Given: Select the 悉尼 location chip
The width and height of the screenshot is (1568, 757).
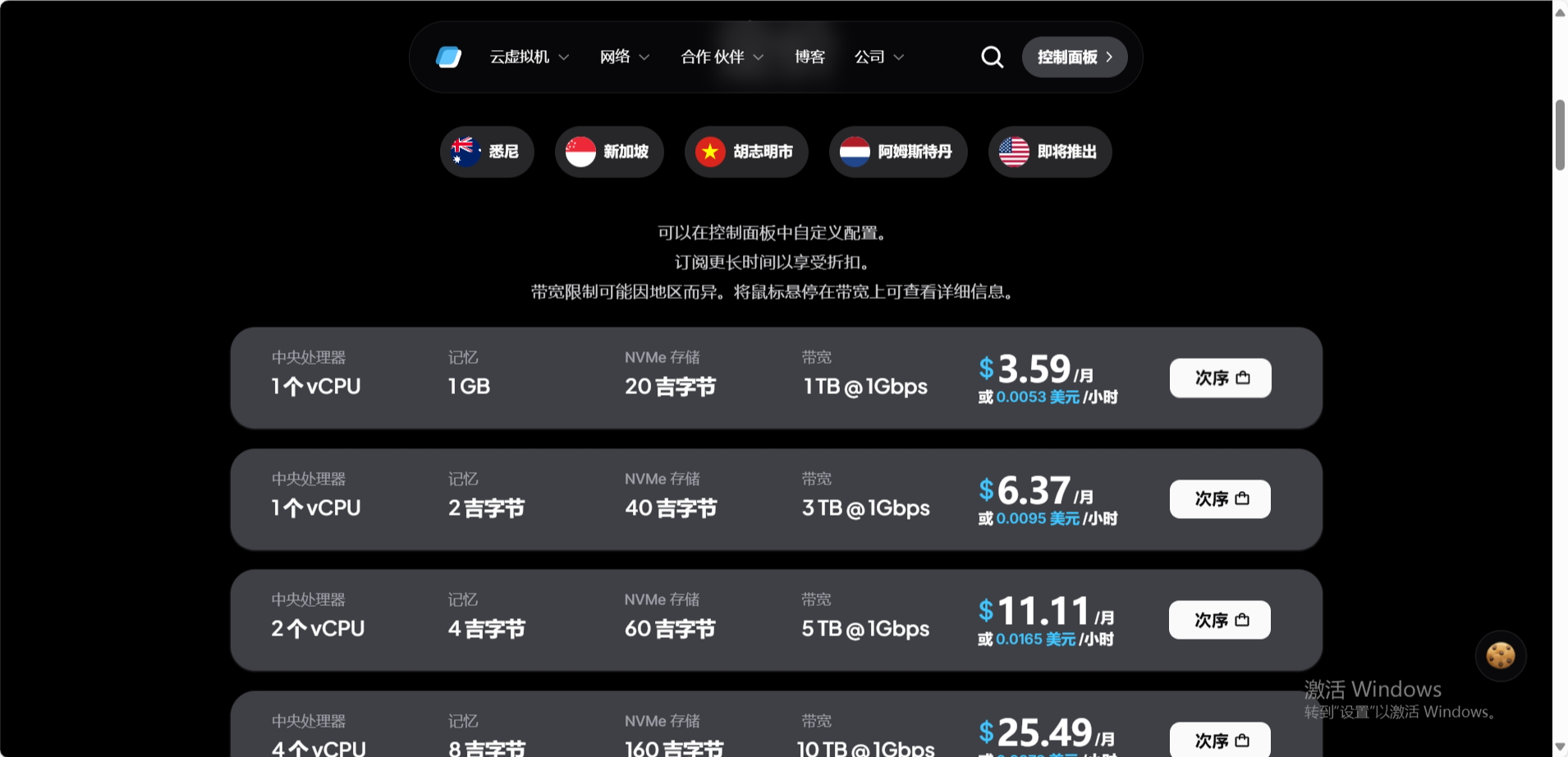Looking at the screenshot, I should click(x=487, y=152).
